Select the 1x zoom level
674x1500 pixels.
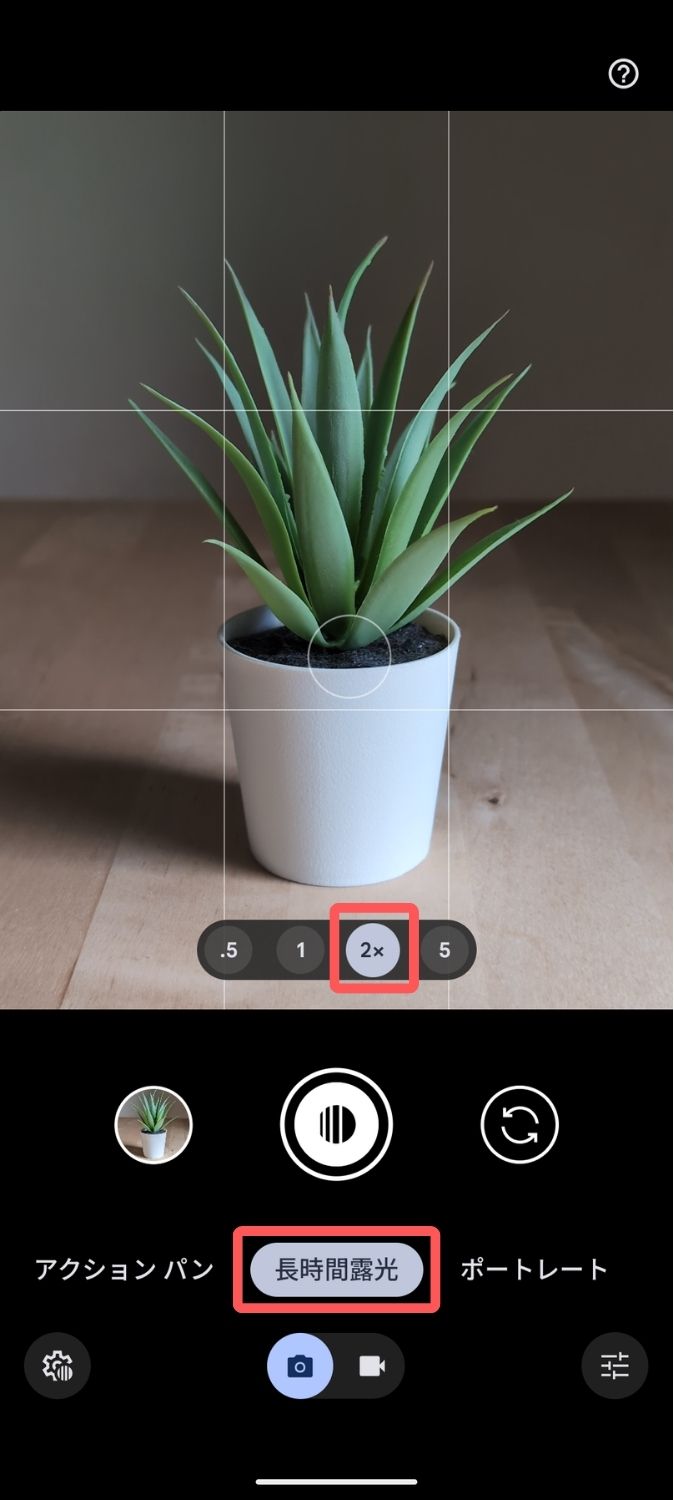click(301, 950)
